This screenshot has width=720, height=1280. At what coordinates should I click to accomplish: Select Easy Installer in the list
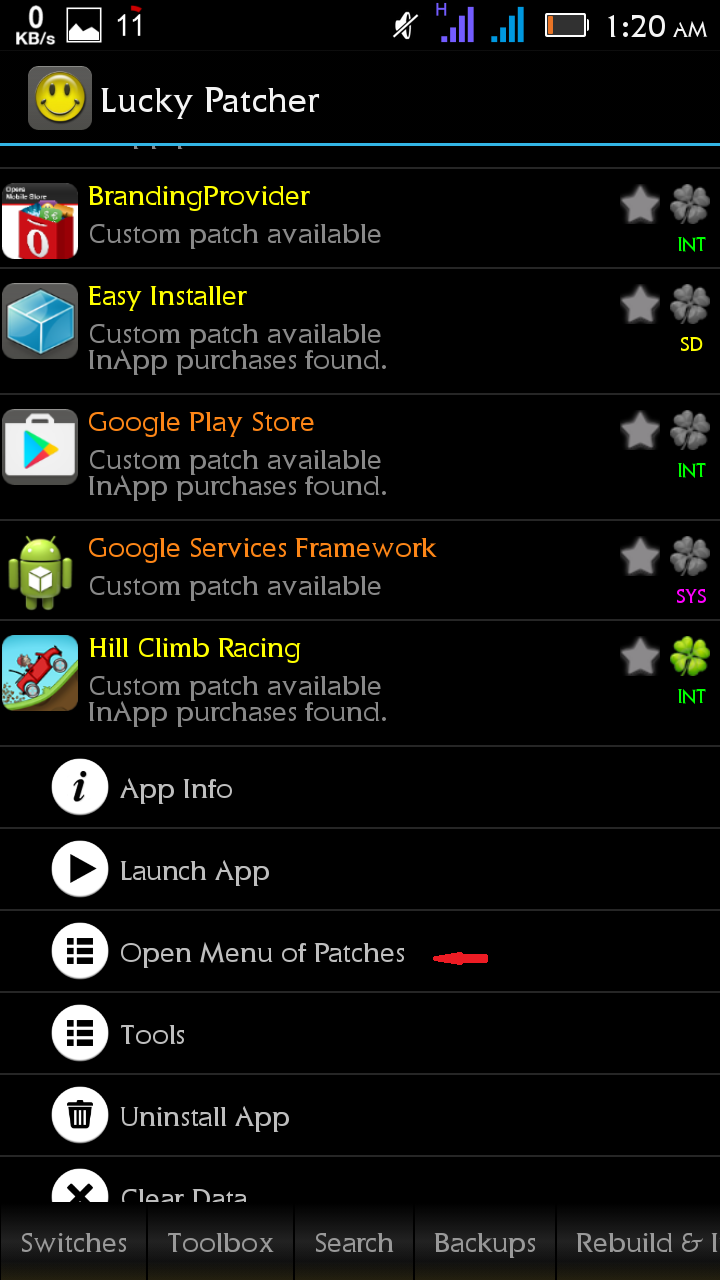click(x=360, y=331)
